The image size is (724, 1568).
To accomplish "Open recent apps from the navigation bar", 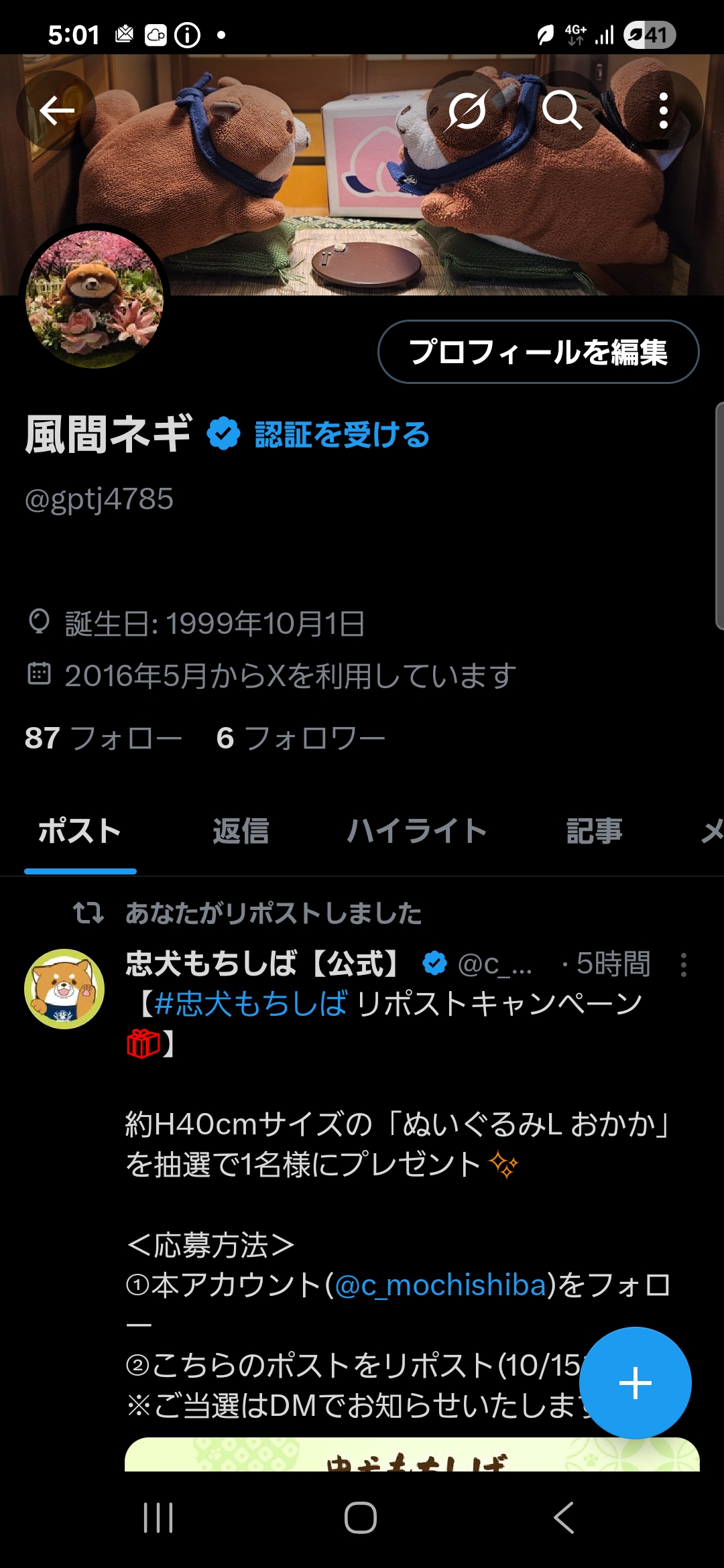I will pyautogui.click(x=159, y=1517).
